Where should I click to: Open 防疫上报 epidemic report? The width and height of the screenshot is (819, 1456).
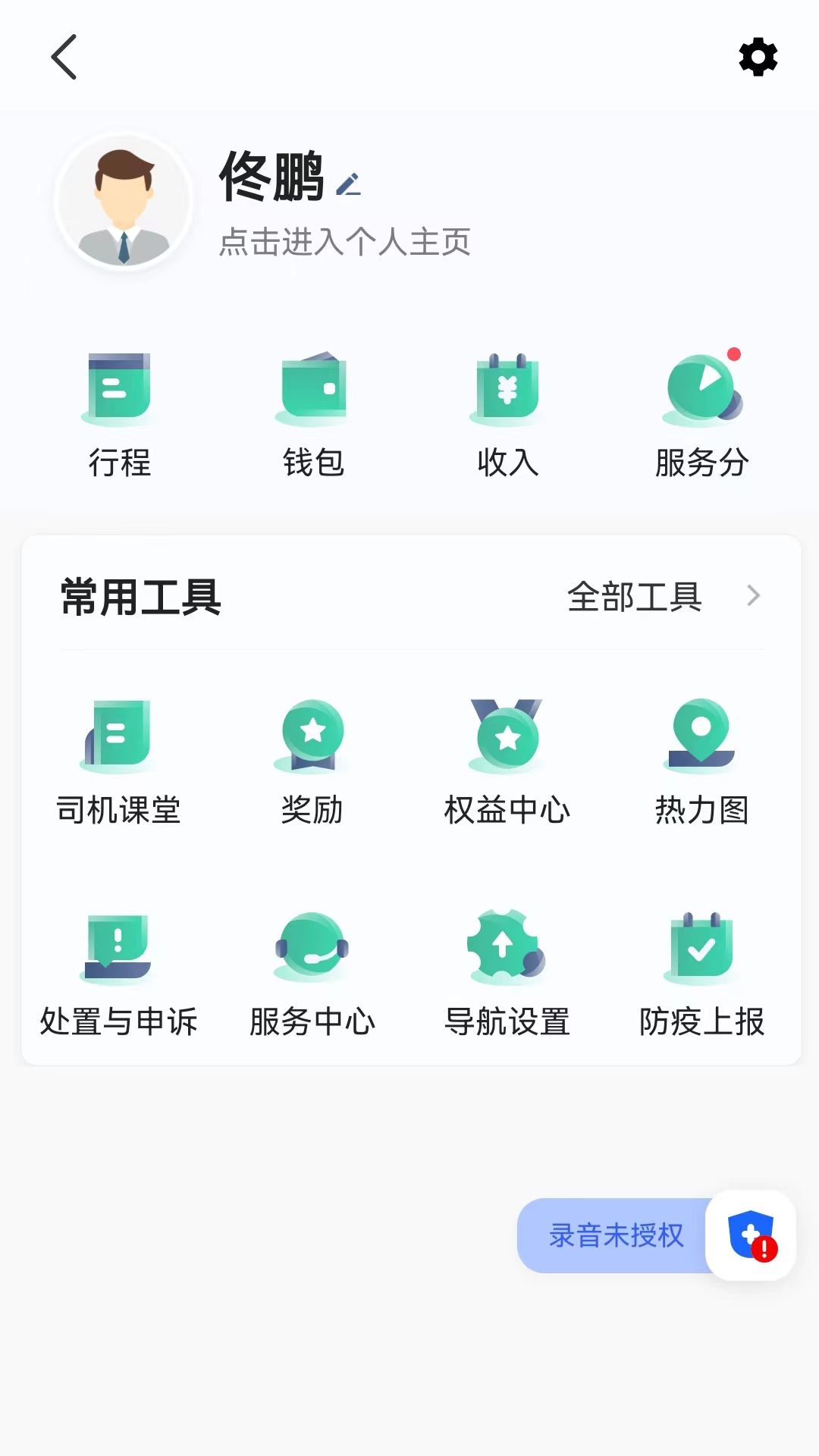click(x=702, y=974)
